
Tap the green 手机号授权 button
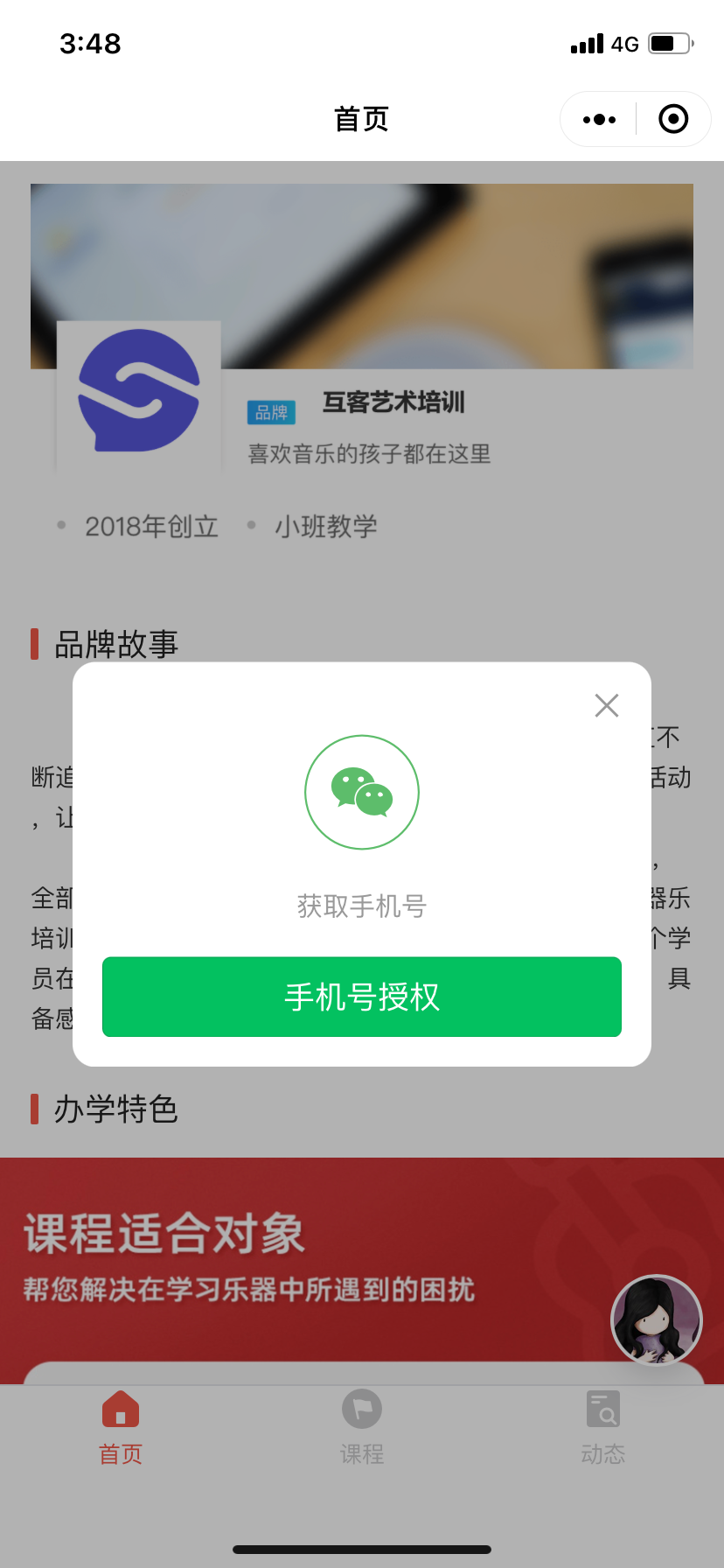(x=362, y=997)
